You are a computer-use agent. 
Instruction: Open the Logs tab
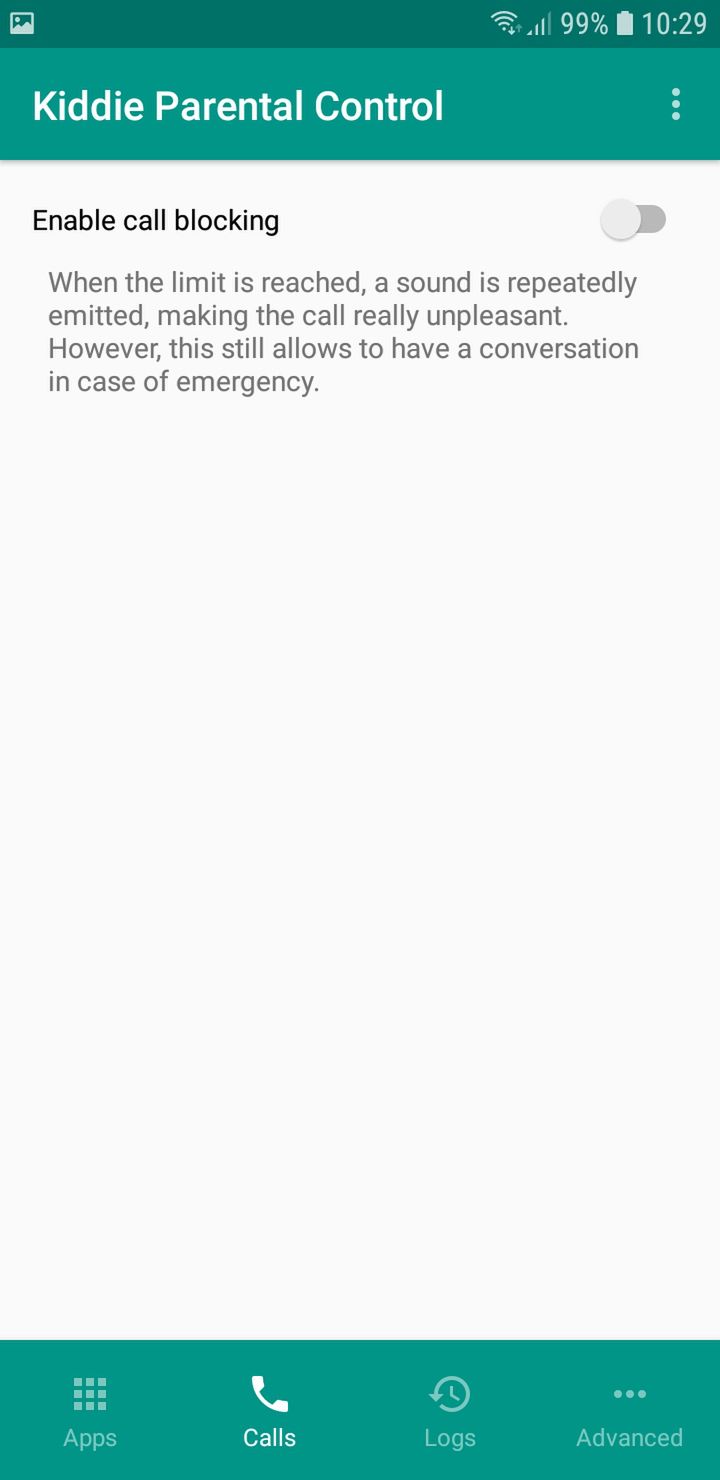click(x=450, y=1411)
